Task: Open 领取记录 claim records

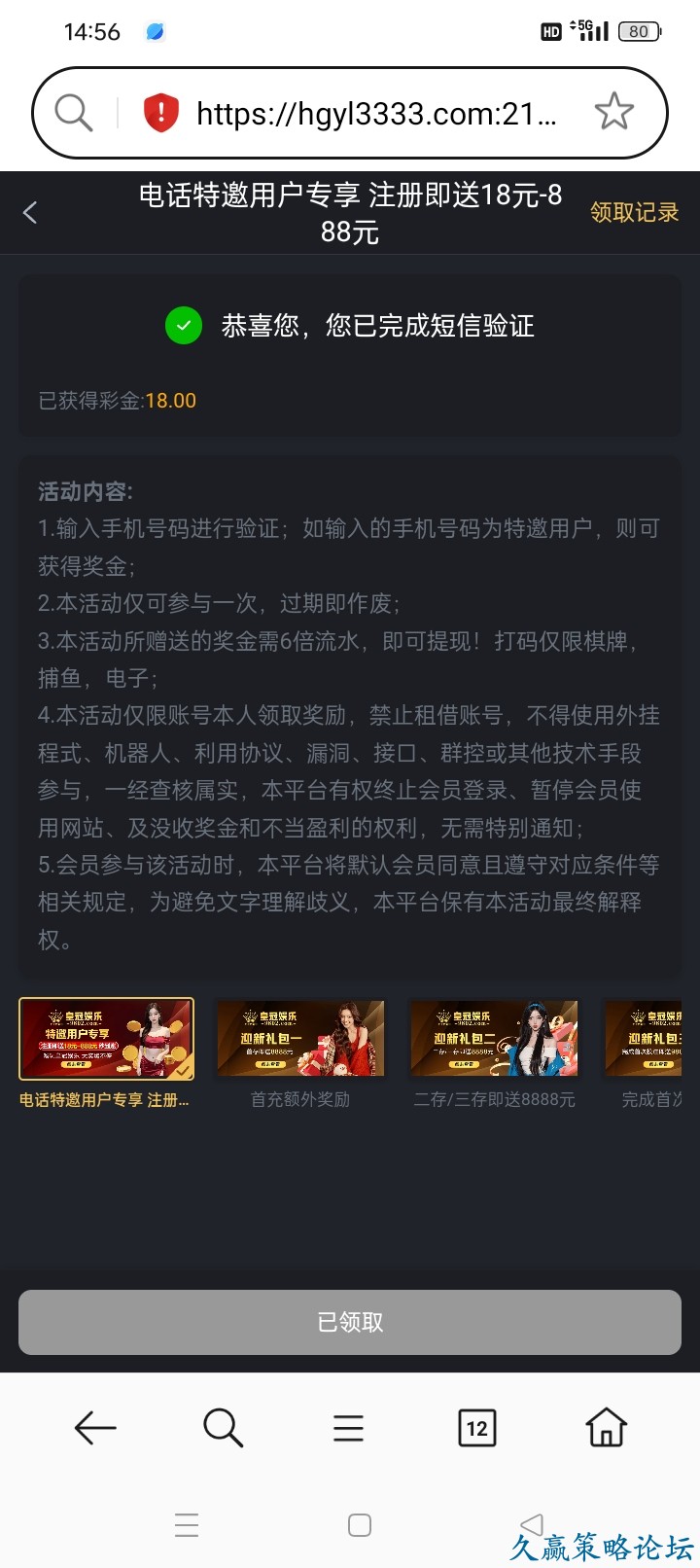Action: click(634, 212)
